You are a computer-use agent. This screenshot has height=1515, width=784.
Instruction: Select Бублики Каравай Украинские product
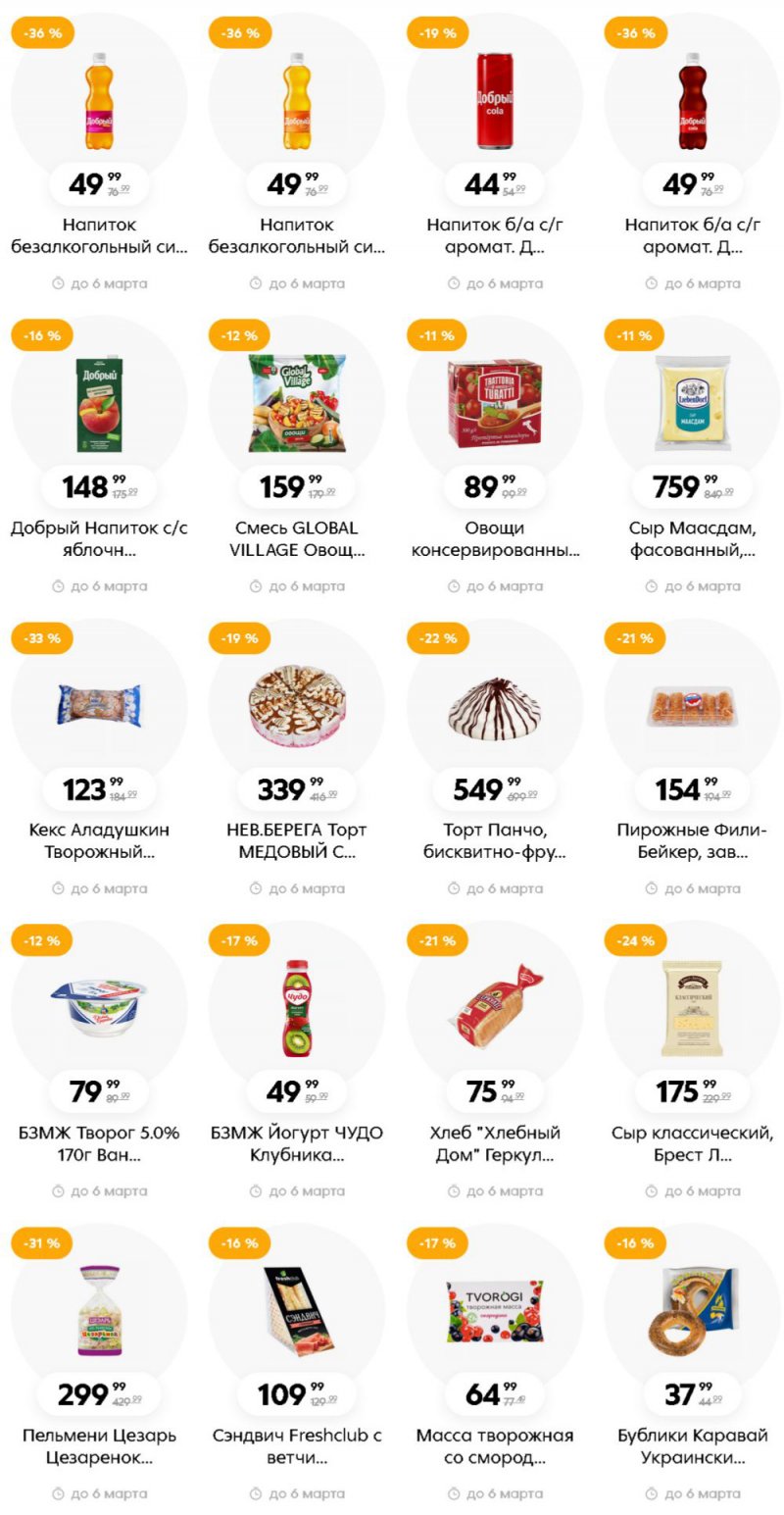pos(692,1312)
